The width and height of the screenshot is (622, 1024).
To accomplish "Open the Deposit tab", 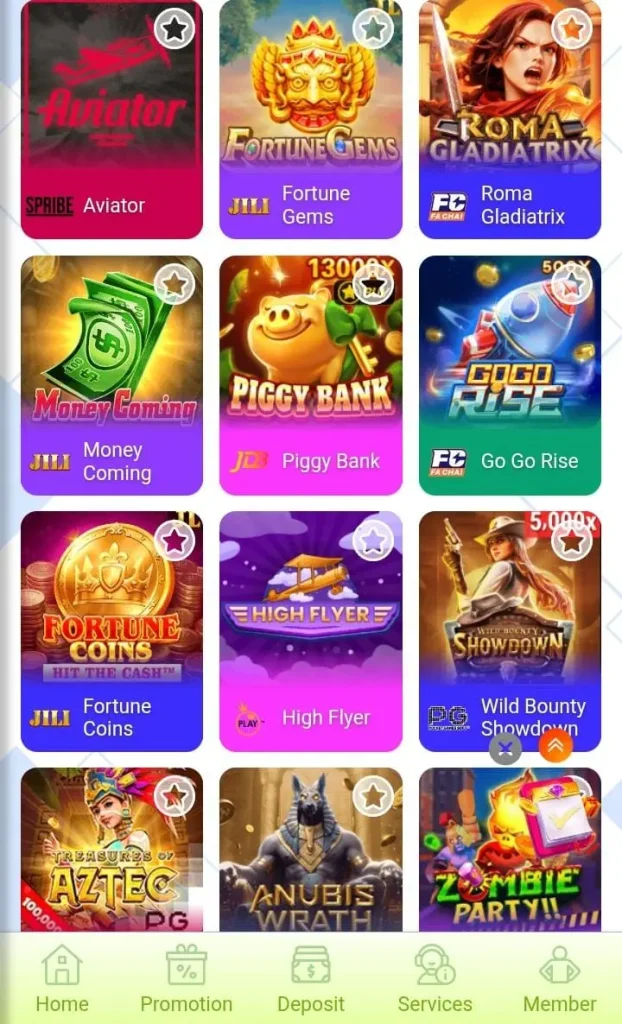I will pos(311,980).
